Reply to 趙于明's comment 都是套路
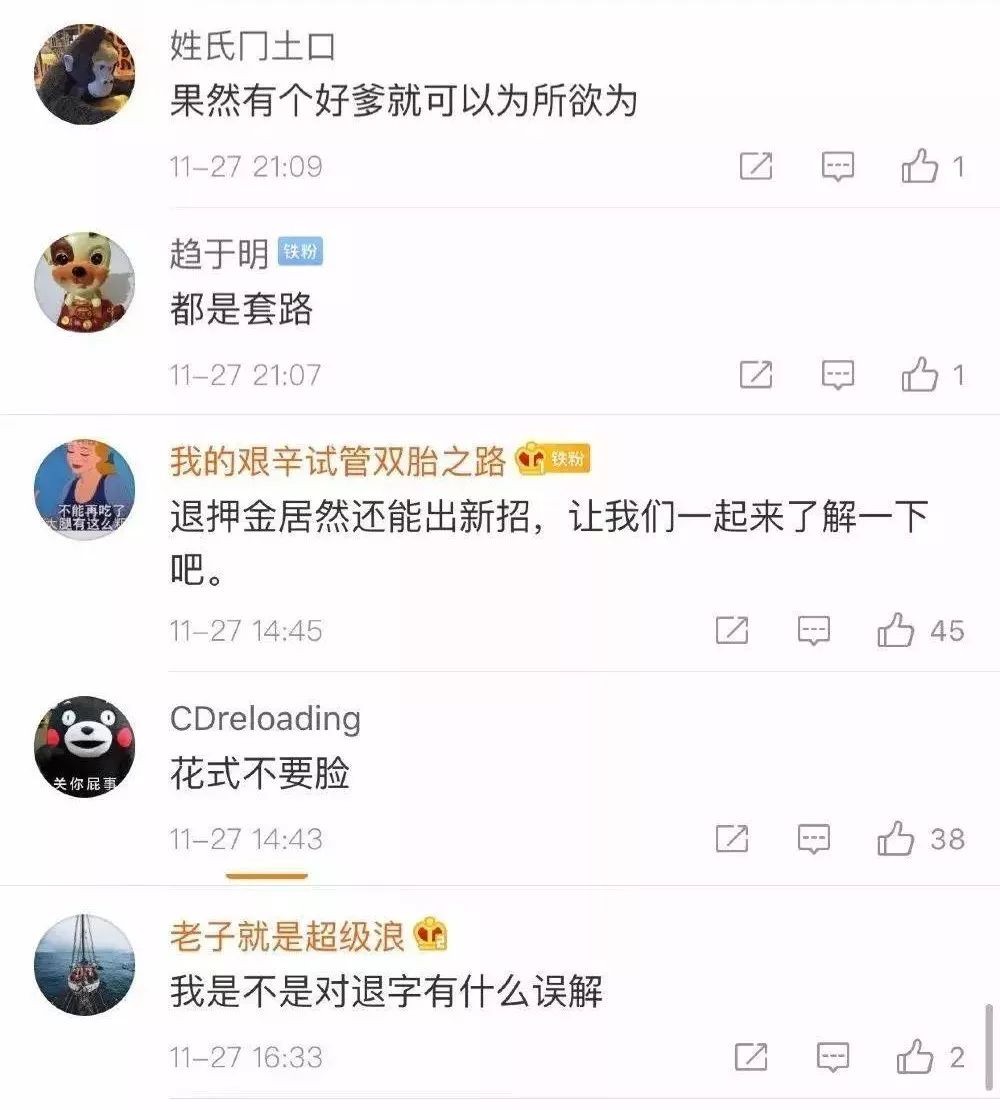Viewport: 1000px width, 1110px height. coord(838,375)
